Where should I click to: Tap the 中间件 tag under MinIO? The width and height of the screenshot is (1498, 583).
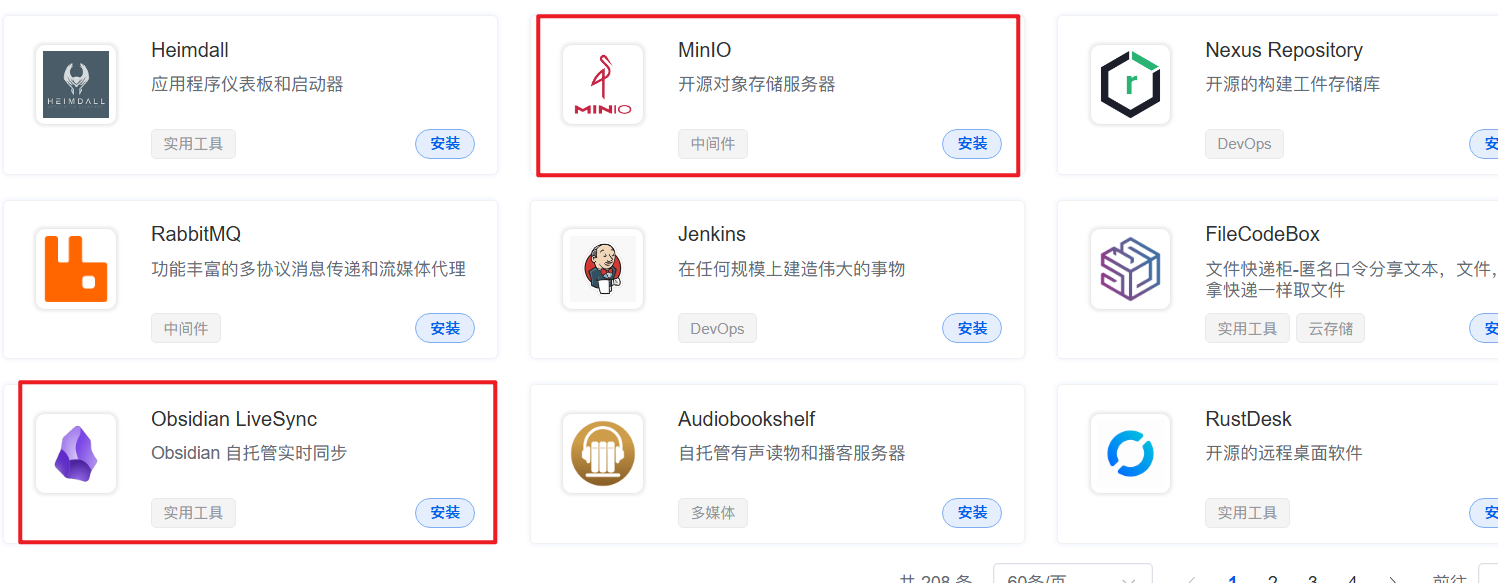coord(713,144)
